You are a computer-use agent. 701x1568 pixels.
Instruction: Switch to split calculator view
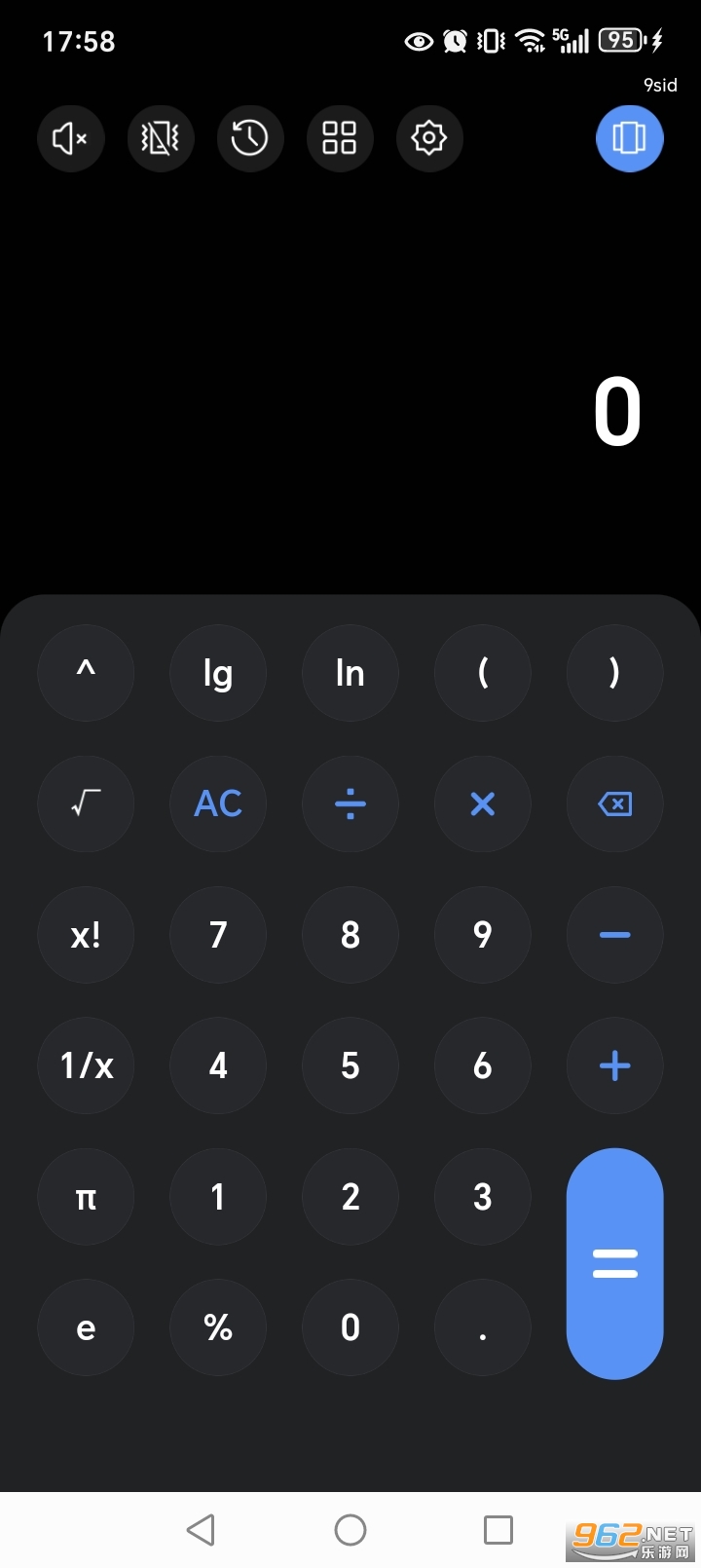629,138
